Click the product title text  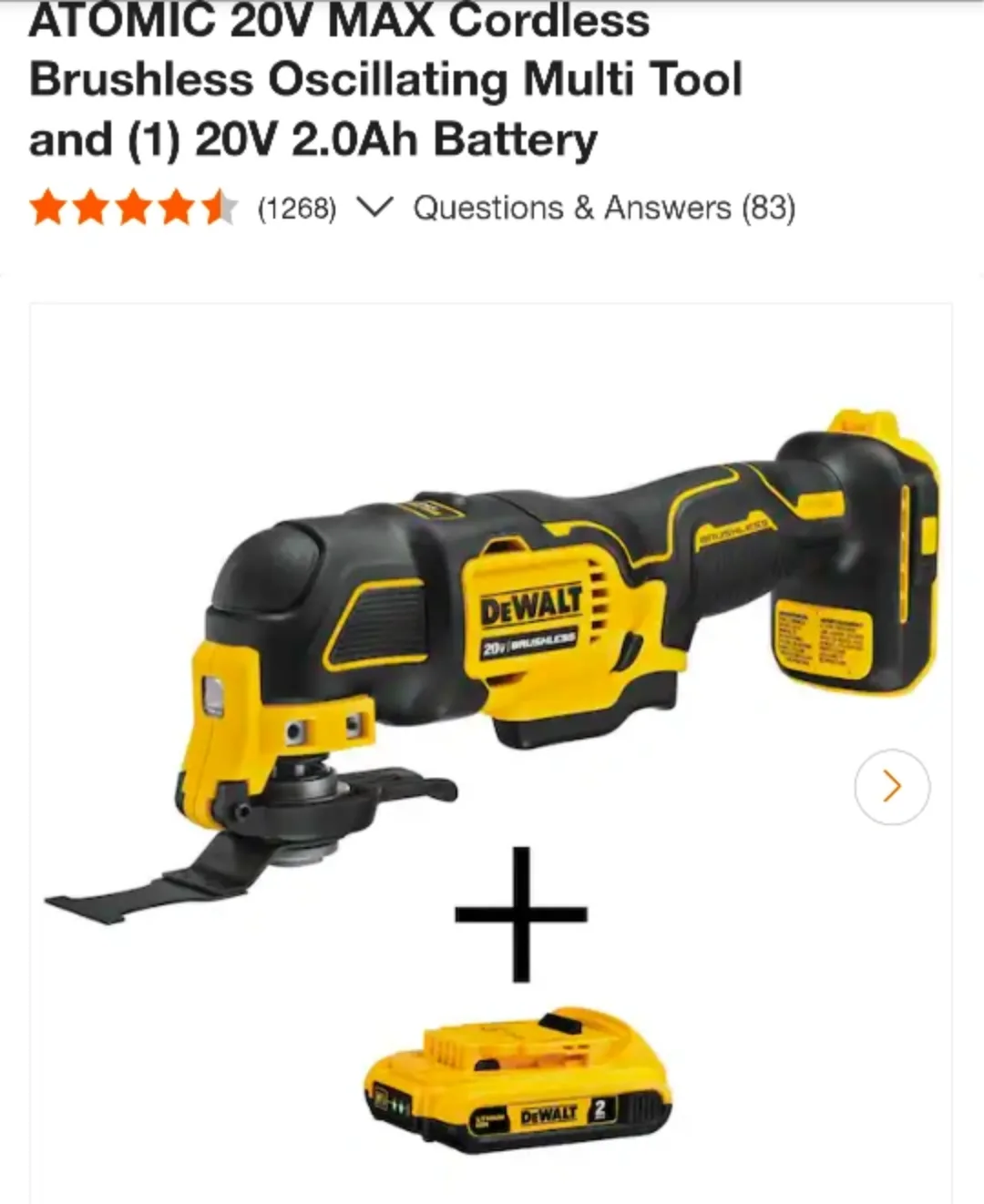pos(383,79)
